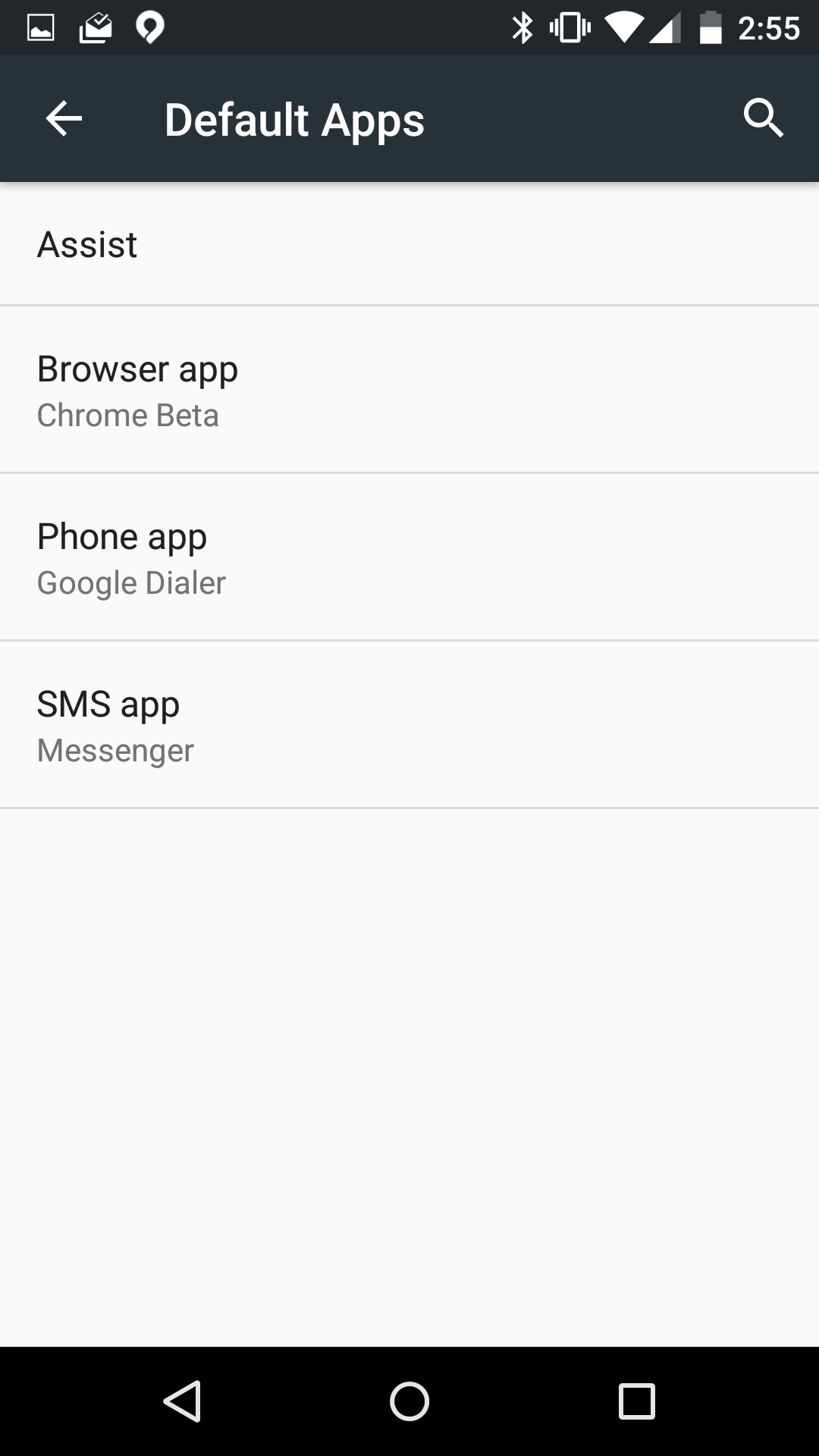Go back using the app bar arrow

pos(64,118)
